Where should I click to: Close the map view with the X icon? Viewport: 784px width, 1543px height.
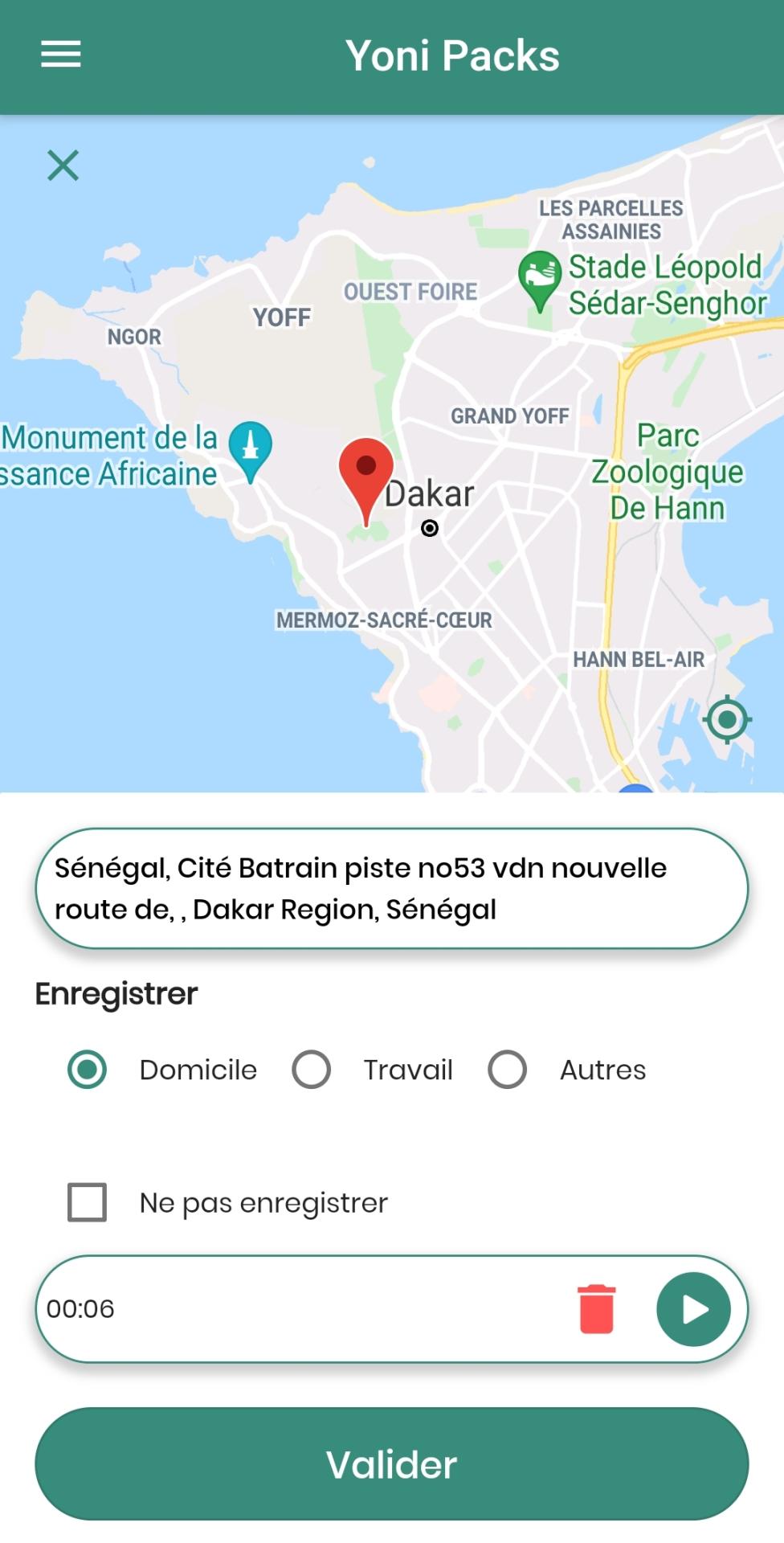coord(63,166)
